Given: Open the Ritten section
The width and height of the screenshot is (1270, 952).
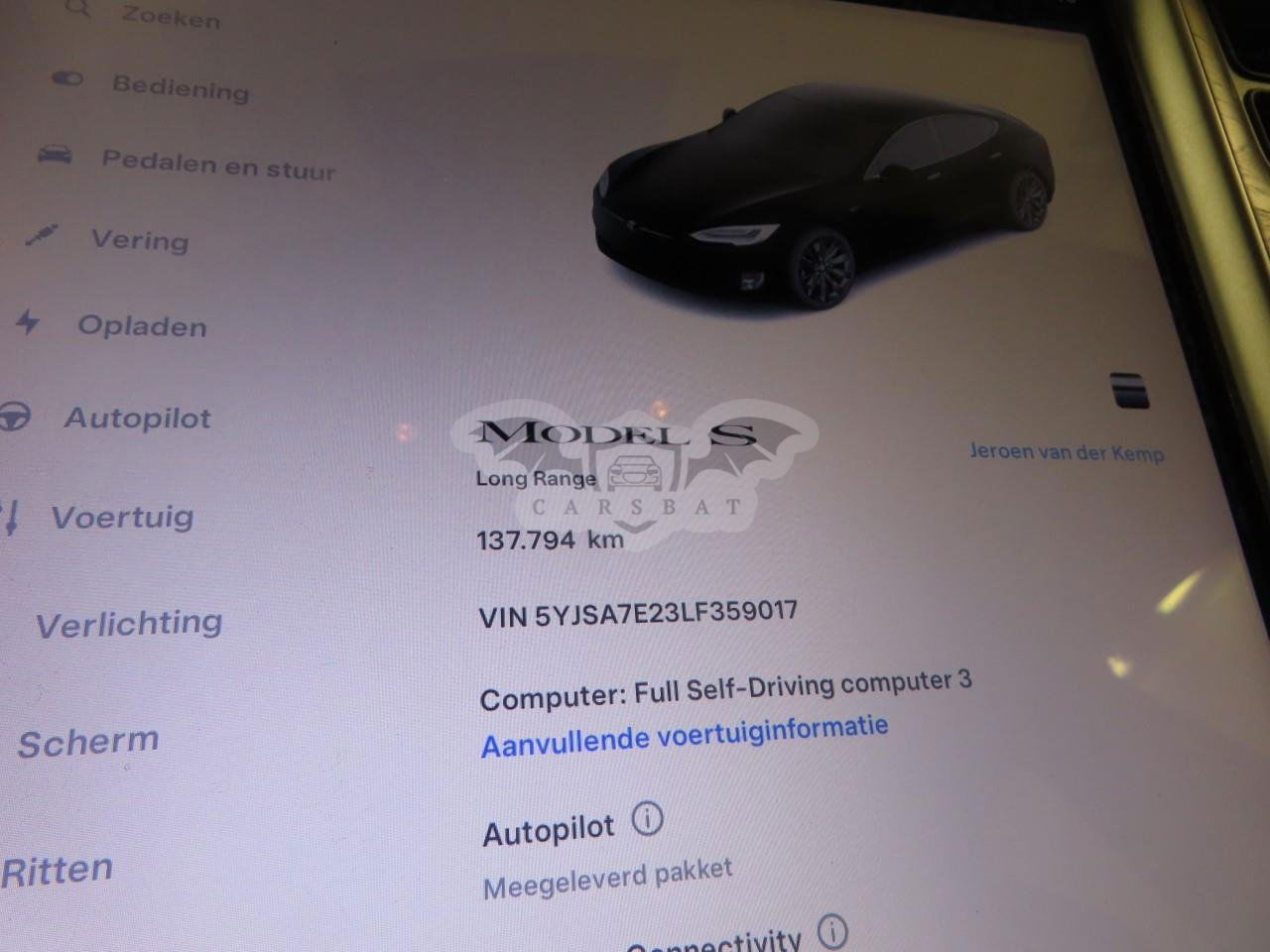Looking at the screenshot, I should pos(58,871).
